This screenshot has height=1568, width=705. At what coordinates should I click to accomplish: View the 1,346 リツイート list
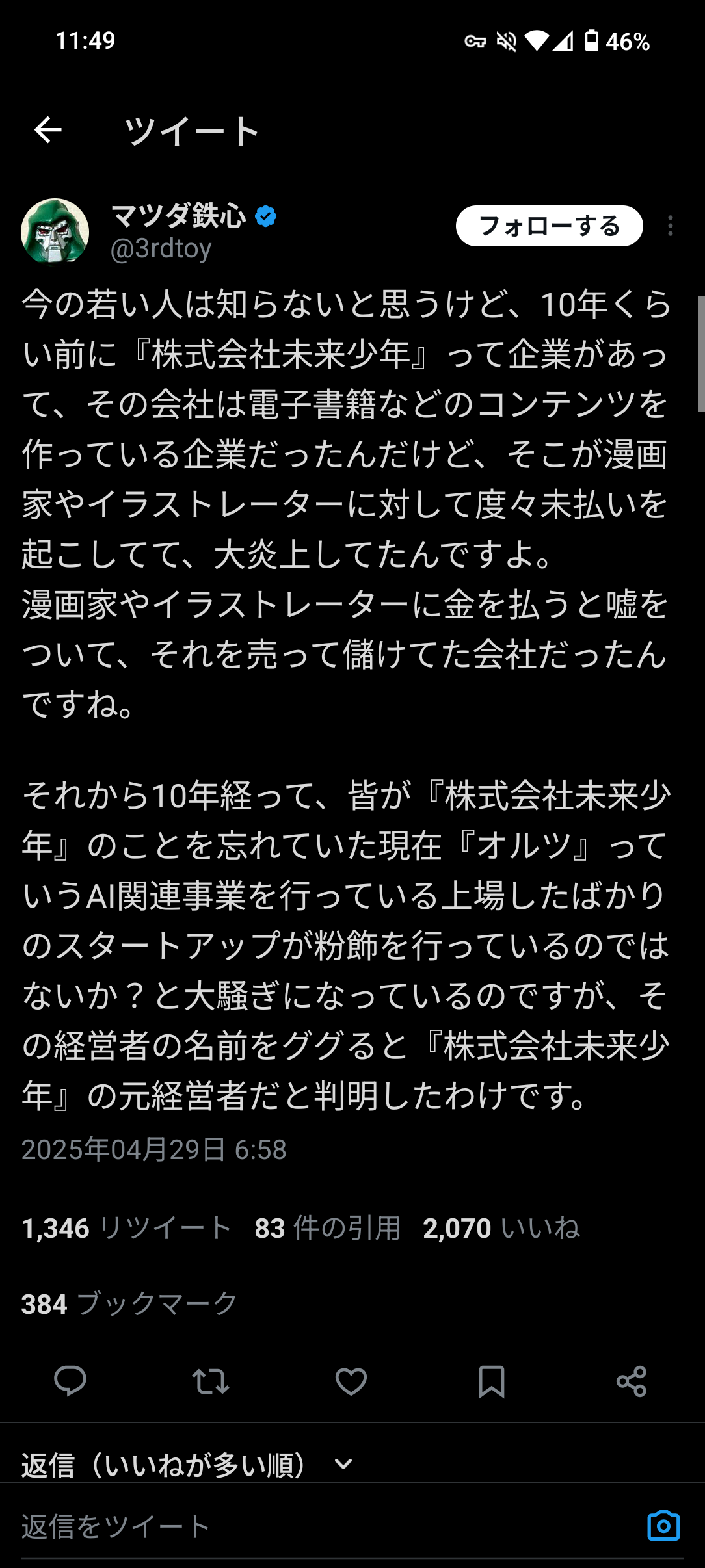(x=127, y=1229)
